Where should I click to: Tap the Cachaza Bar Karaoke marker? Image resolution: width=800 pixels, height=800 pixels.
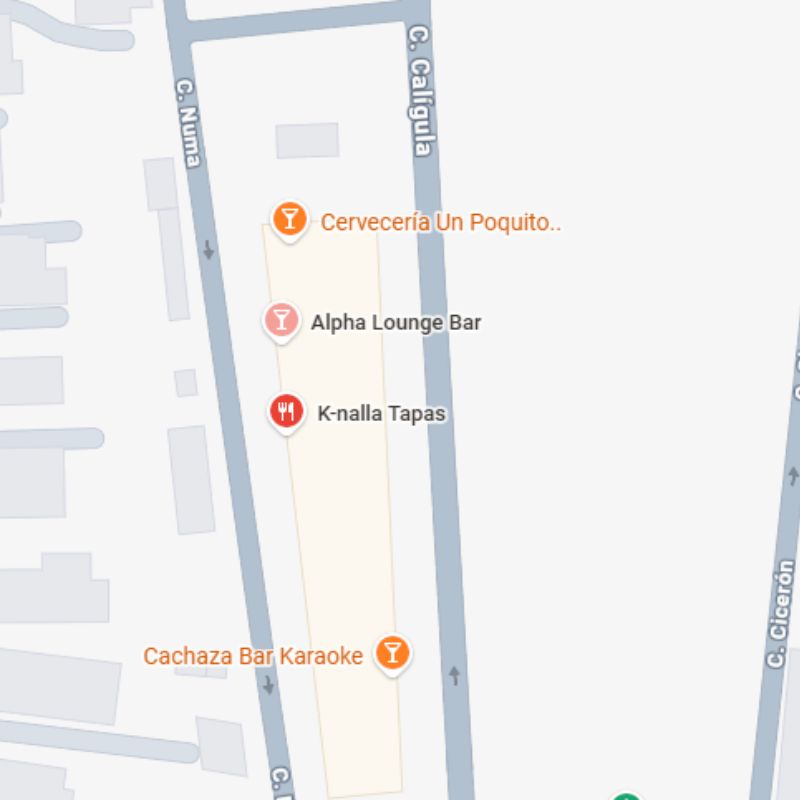point(393,653)
